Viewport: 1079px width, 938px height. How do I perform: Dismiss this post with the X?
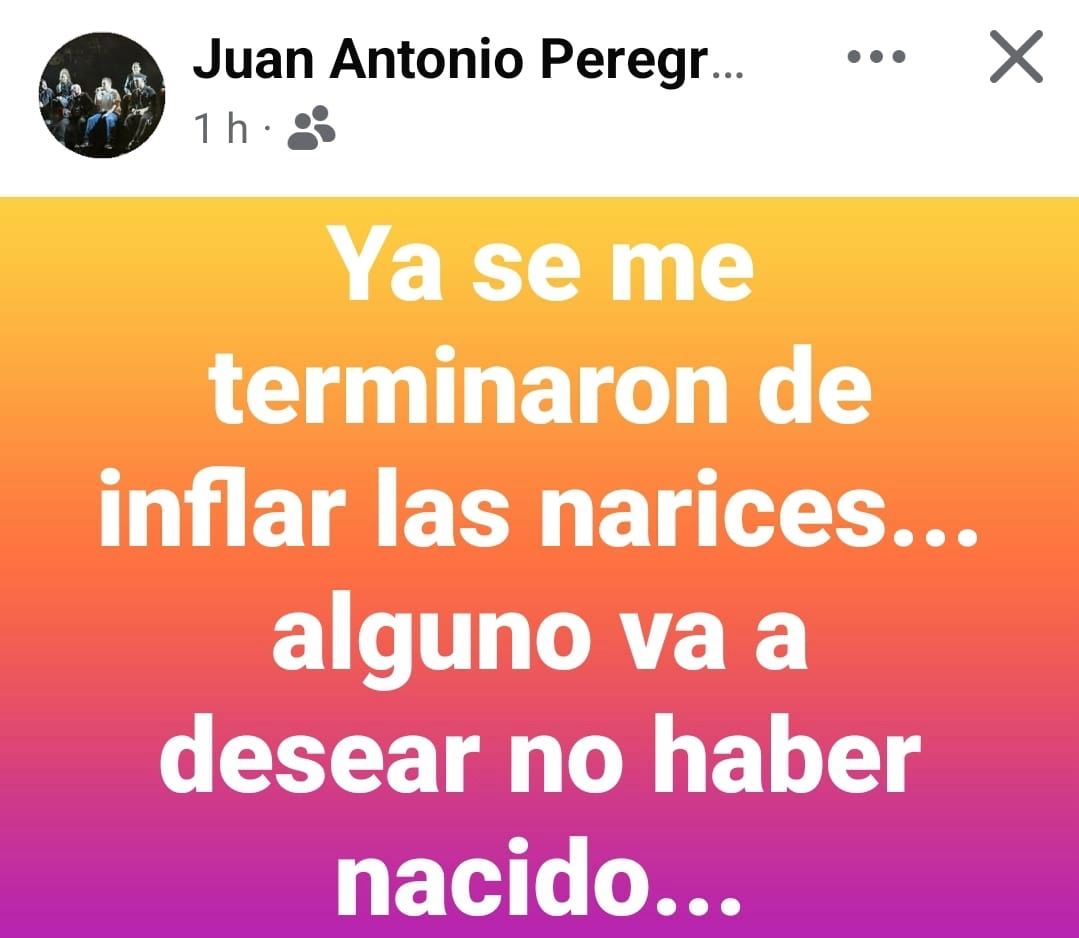point(1016,58)
